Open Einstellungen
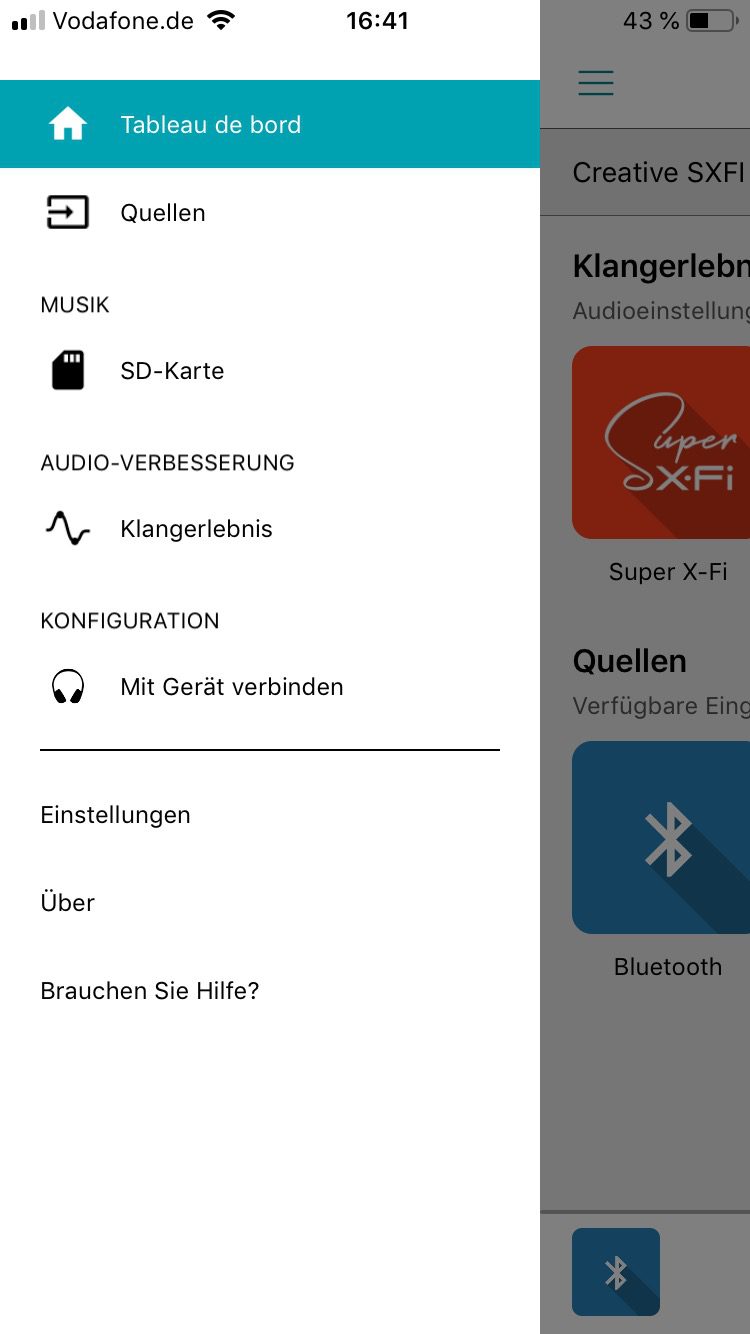The width and height of the screenshot is (750, 1334). point(115,815)
